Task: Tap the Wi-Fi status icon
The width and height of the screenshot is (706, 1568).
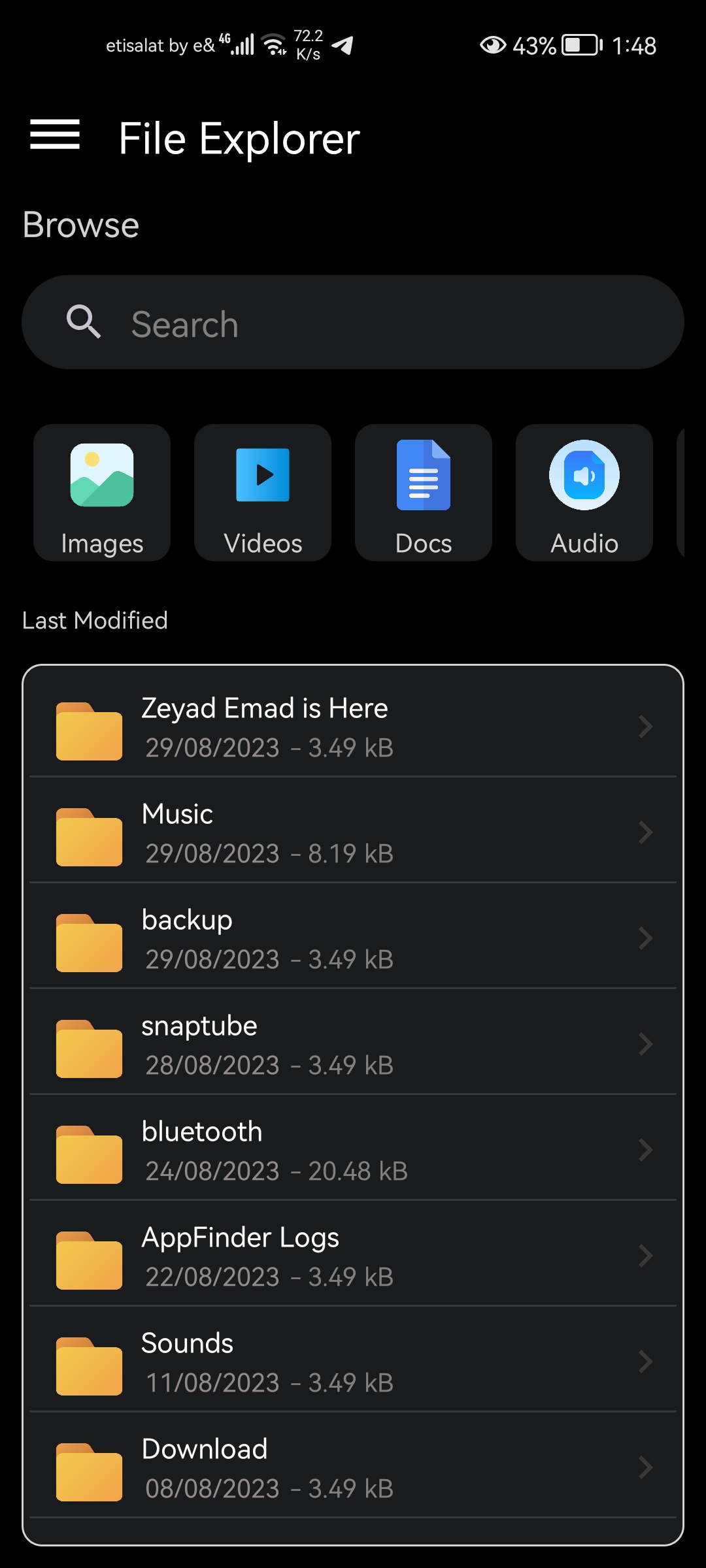Action: (x=275, y=46)
